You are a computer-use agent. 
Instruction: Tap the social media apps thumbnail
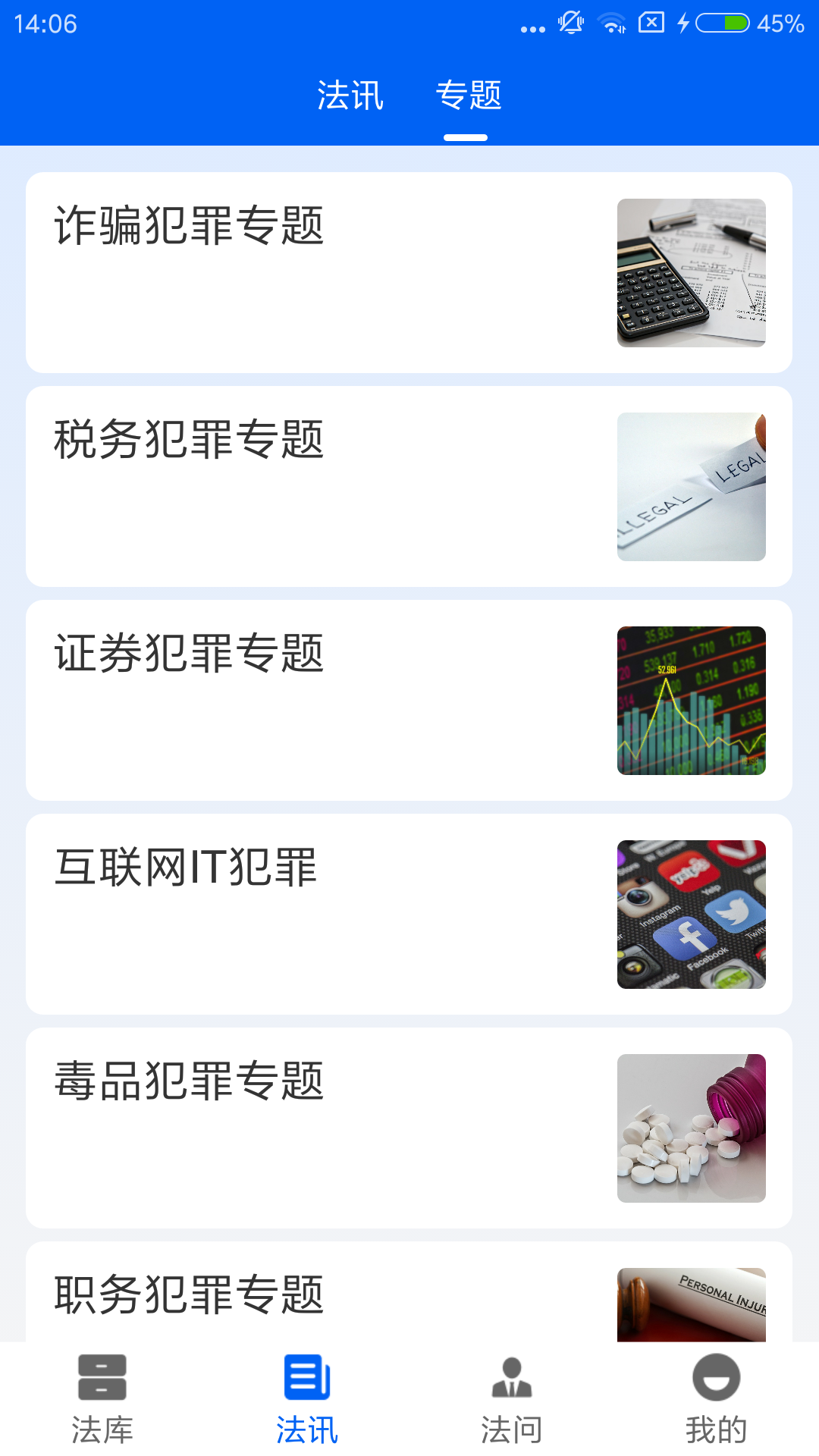pyautogui.click(x=692, y=914)
